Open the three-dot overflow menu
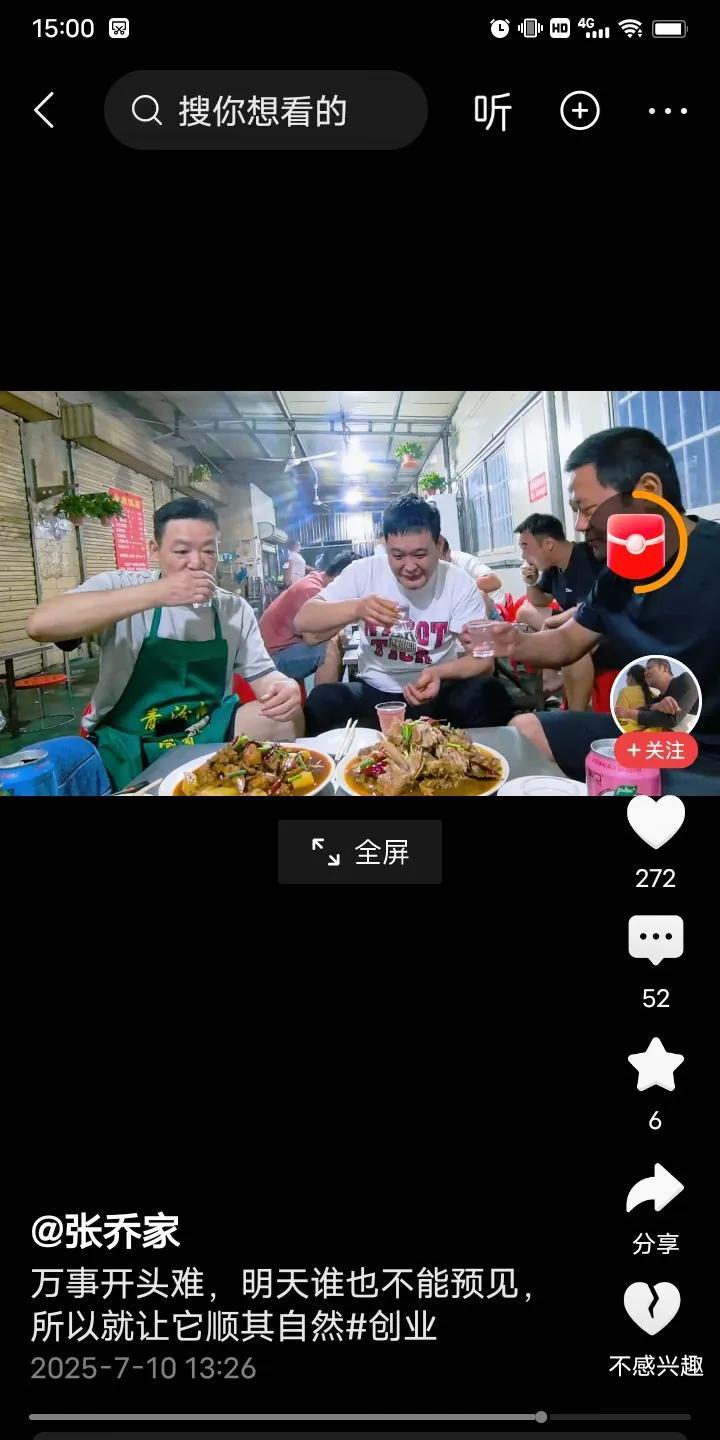The image size is (720, 1440). (668, 111)
